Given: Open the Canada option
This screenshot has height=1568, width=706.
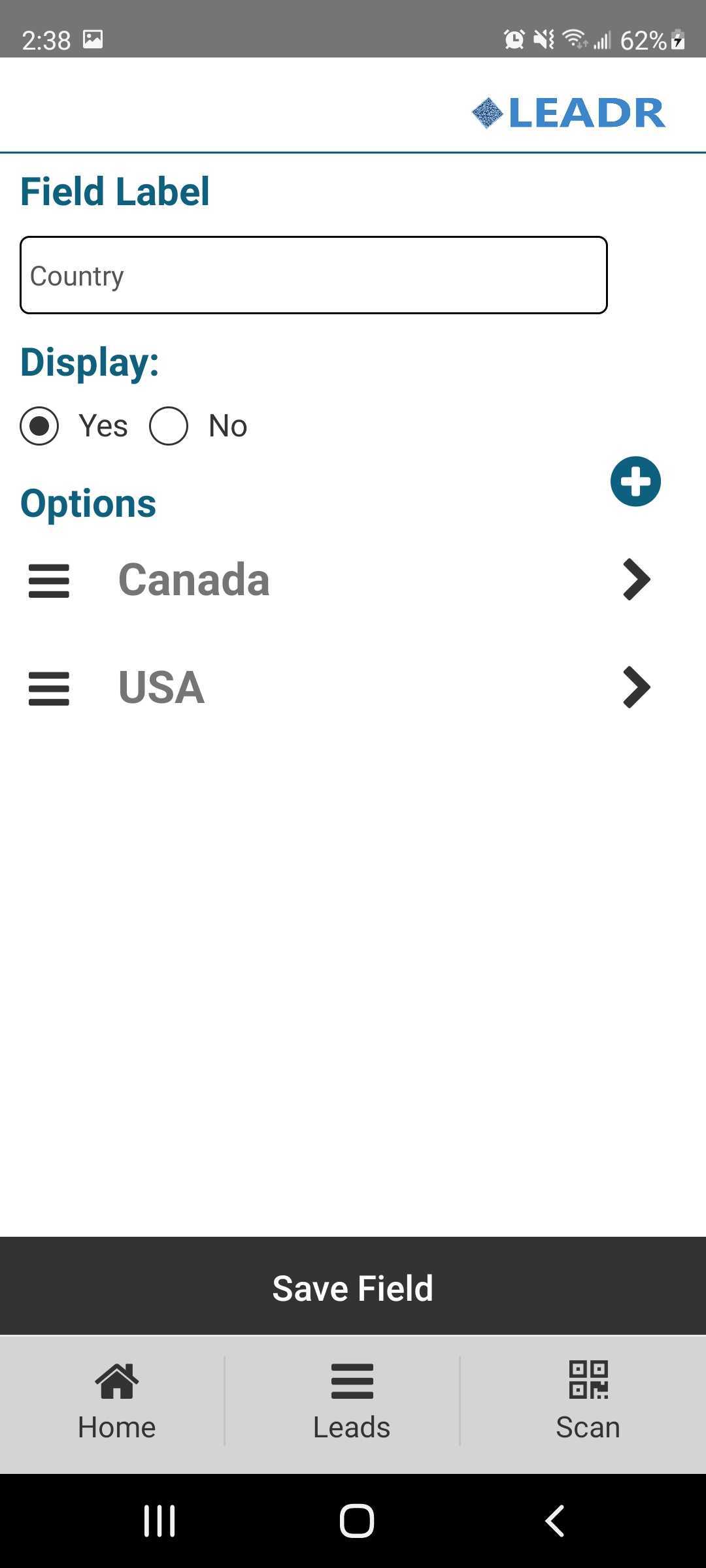Looking at the screenshot, I should point(353,580).
